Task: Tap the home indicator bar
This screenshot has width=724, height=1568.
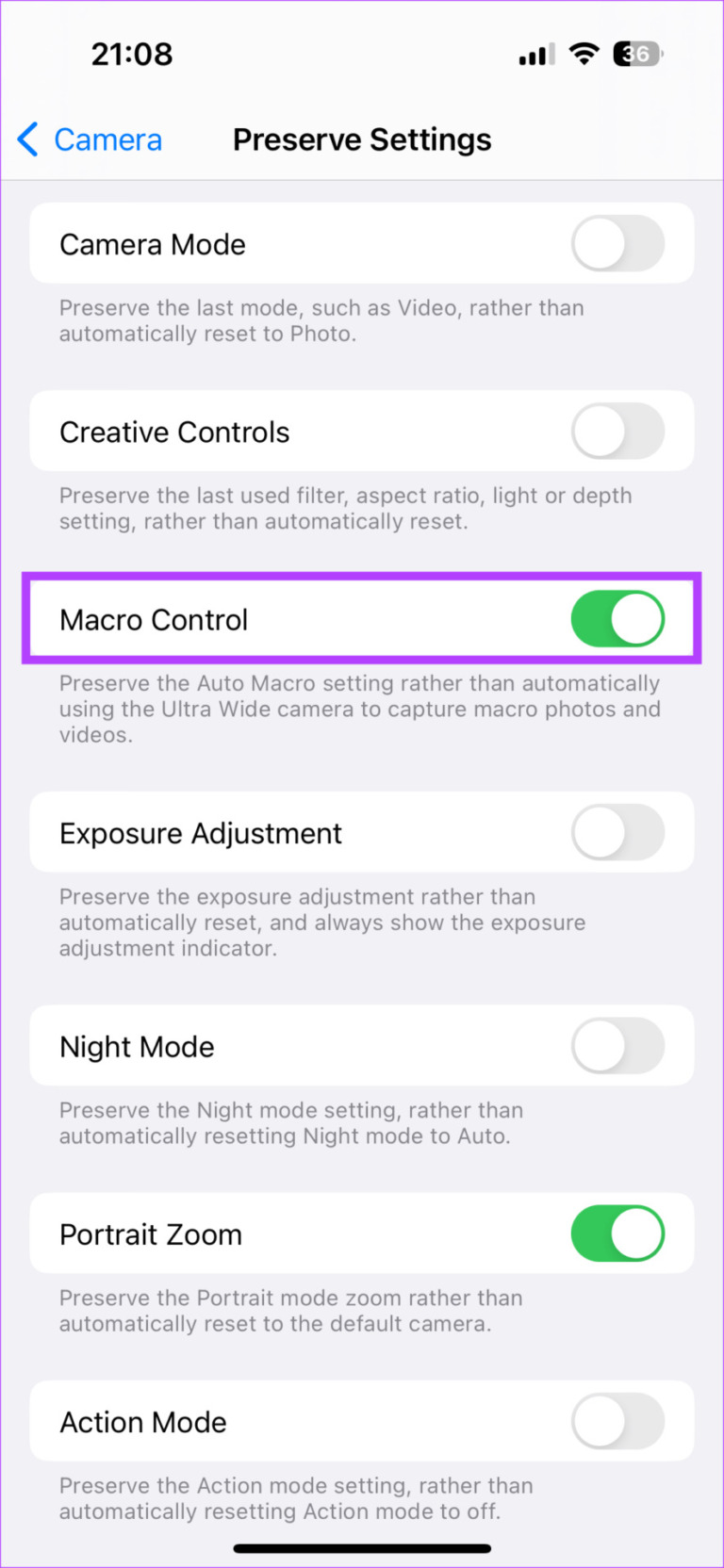Action: (362, 1547)
